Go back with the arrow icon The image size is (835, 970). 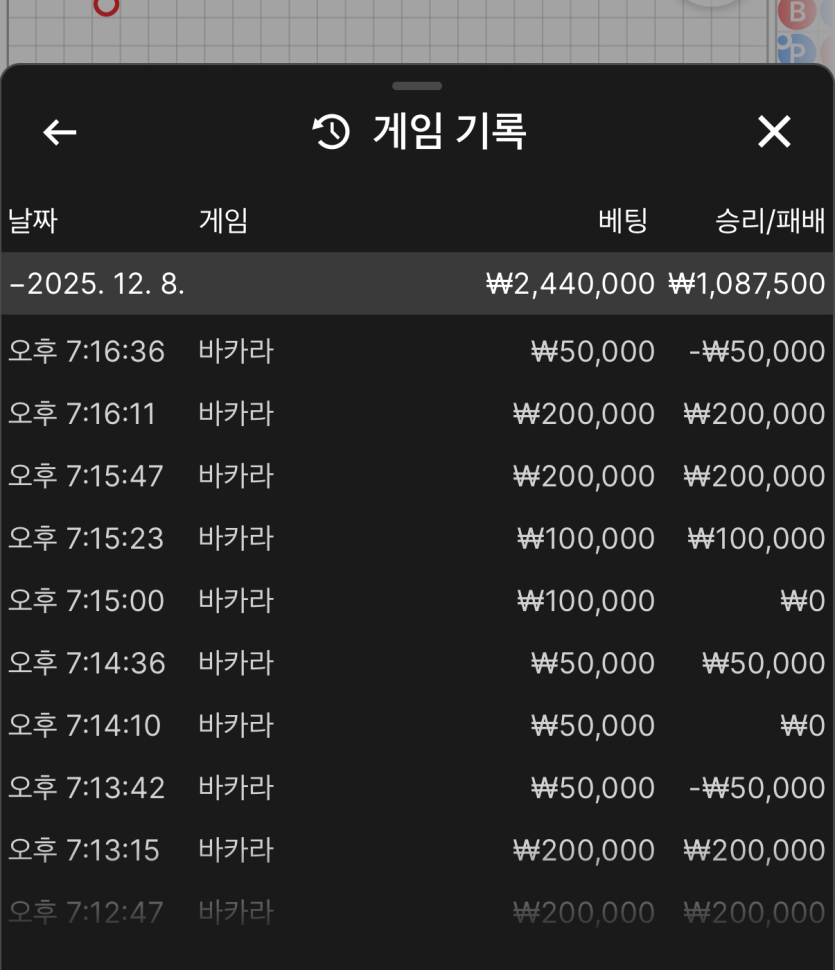60,132
